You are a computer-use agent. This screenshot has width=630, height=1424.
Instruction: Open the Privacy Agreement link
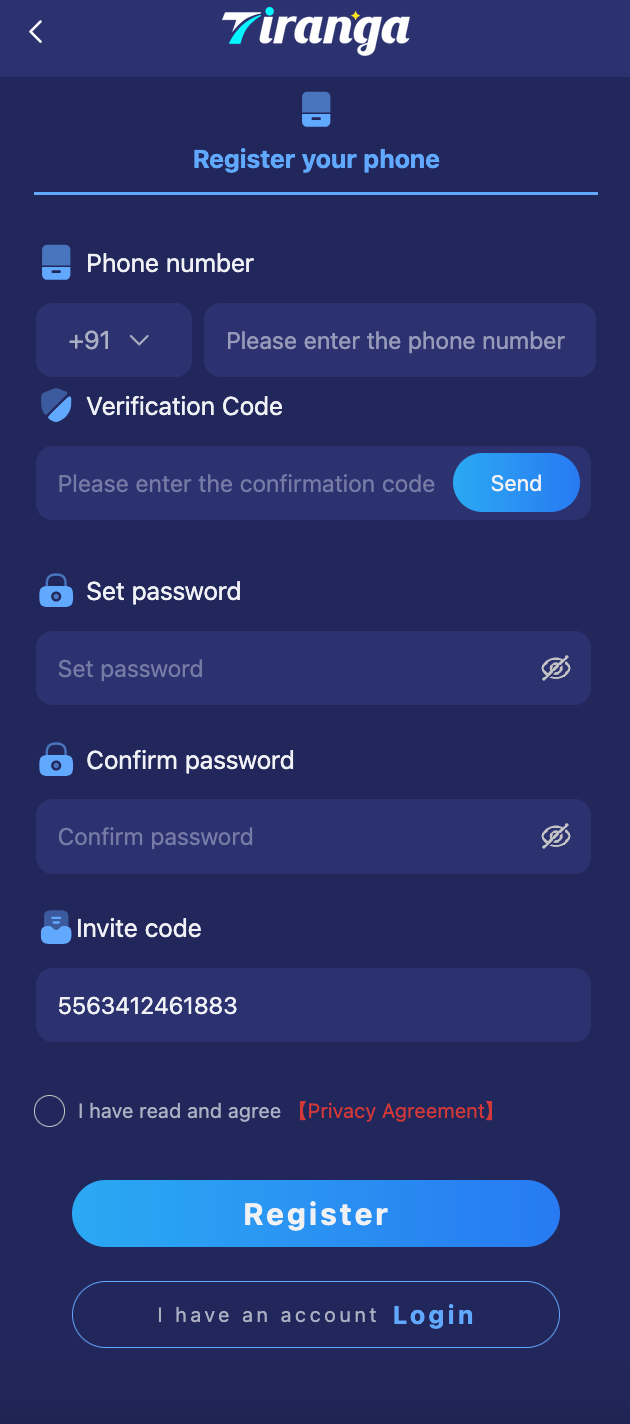click(395, 1111)
